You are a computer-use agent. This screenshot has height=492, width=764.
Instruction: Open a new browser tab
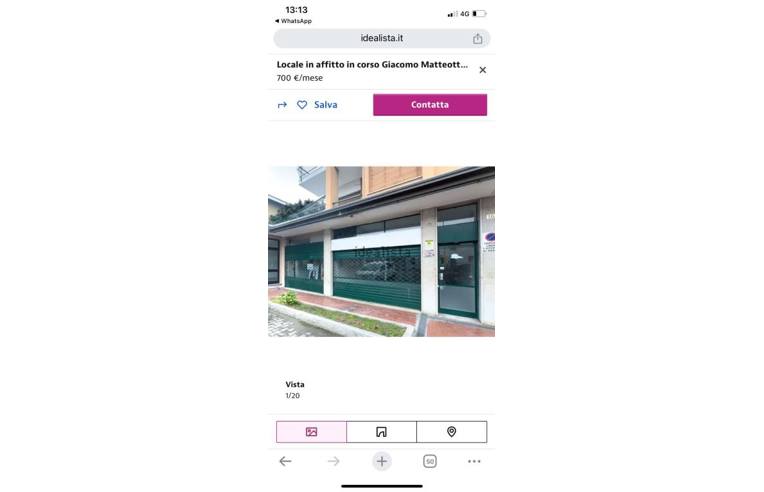pos(381,461)
